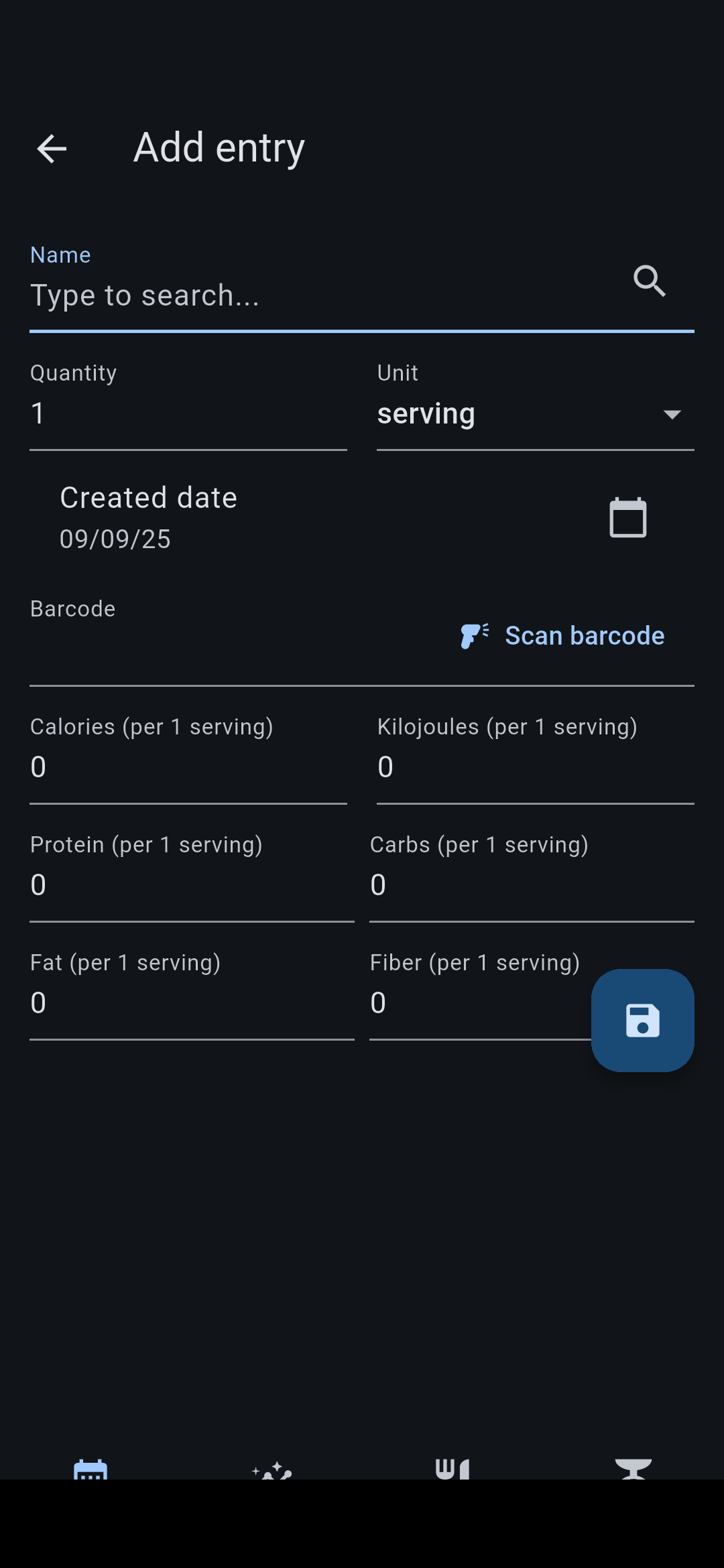This screenshot has height=1568, width=724.
Task: Edit Protein per serving
Action: click(x=192, y=878)
